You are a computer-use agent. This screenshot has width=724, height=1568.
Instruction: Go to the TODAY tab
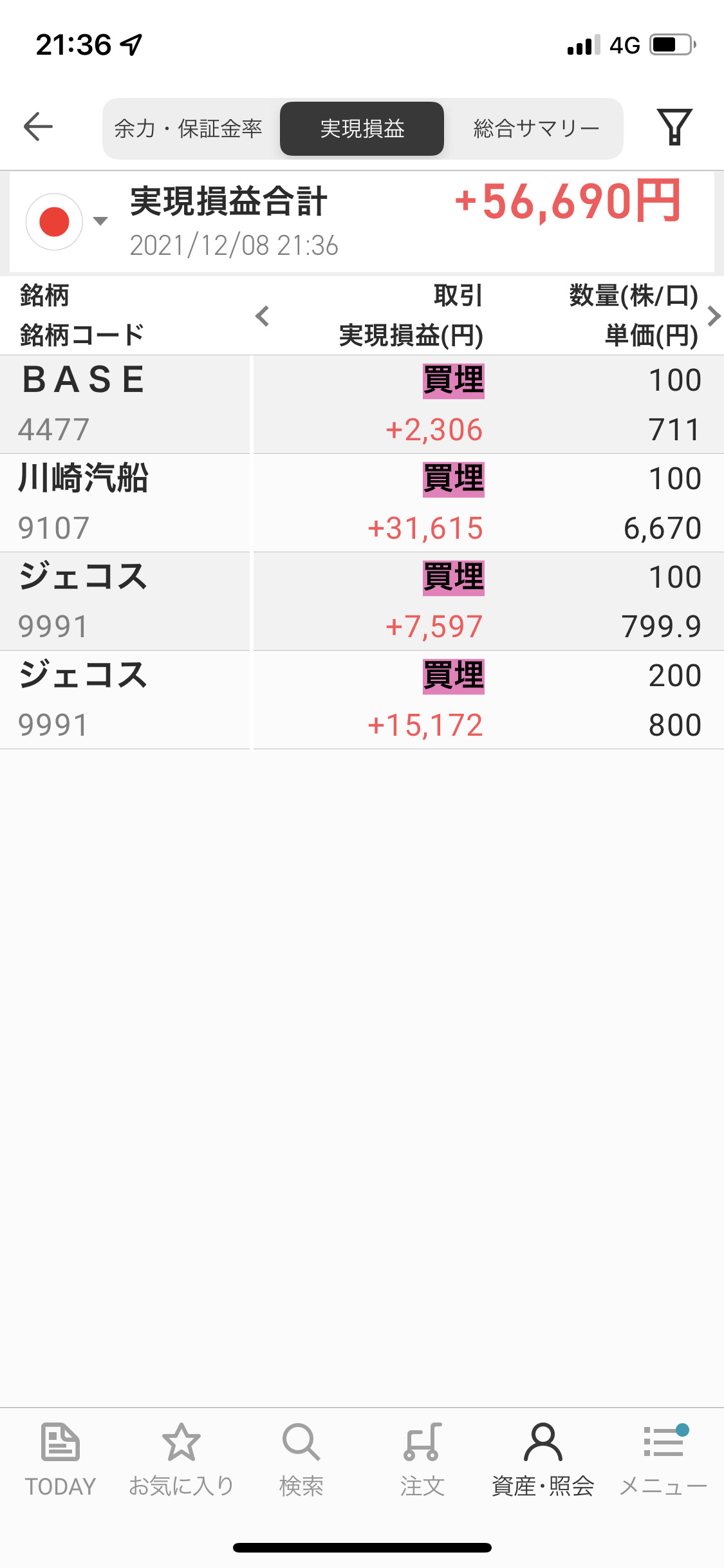tap(60, 1460)
